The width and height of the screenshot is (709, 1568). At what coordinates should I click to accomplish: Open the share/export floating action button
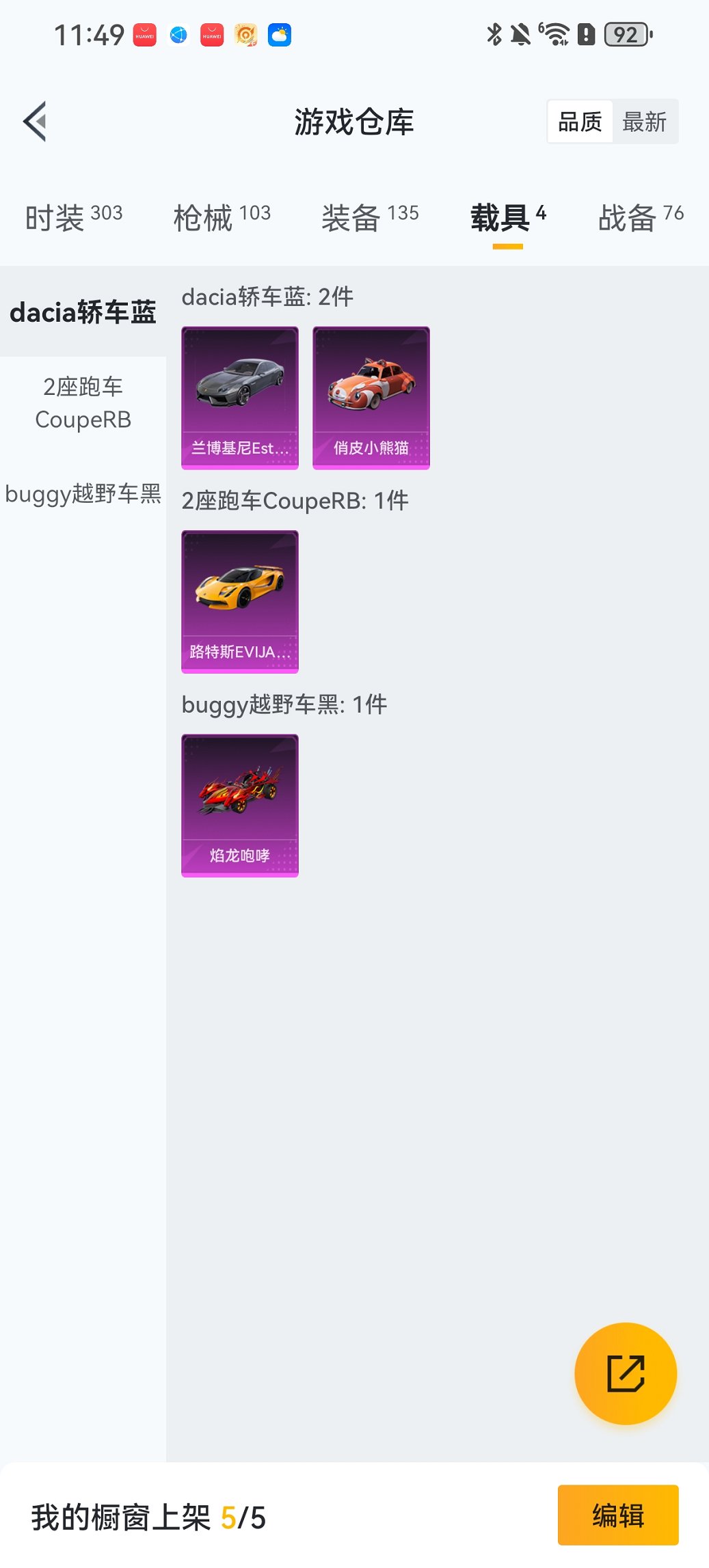[x=624, y=1373]
